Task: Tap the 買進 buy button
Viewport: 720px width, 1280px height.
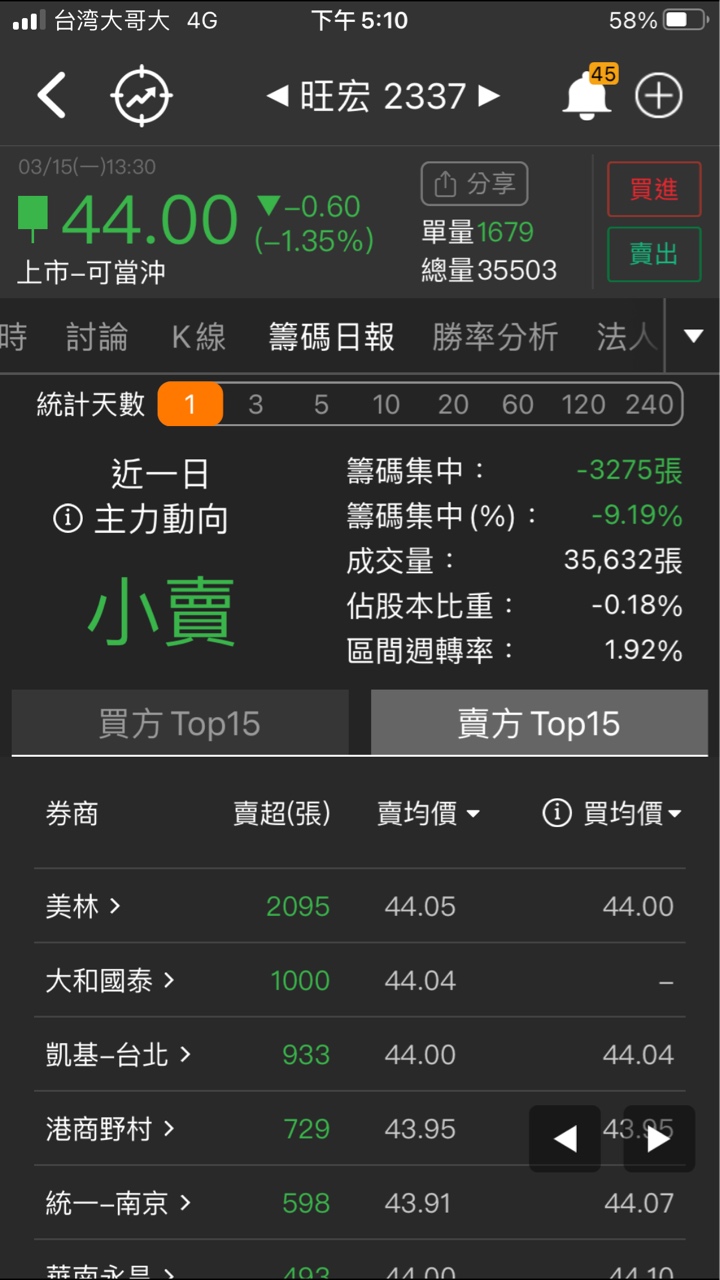Action: click(x=654, y=189)
